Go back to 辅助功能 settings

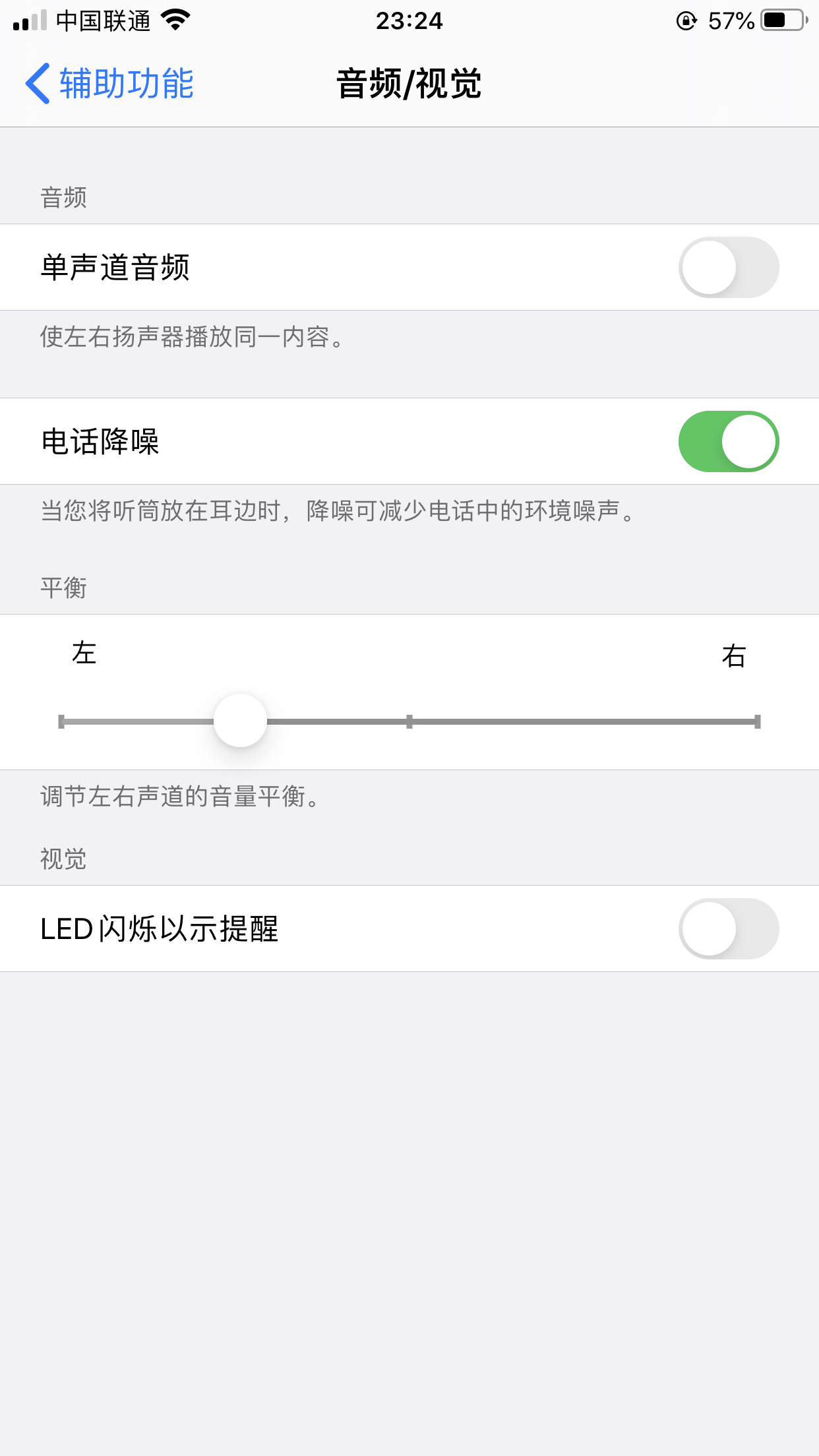coord(109,84)
